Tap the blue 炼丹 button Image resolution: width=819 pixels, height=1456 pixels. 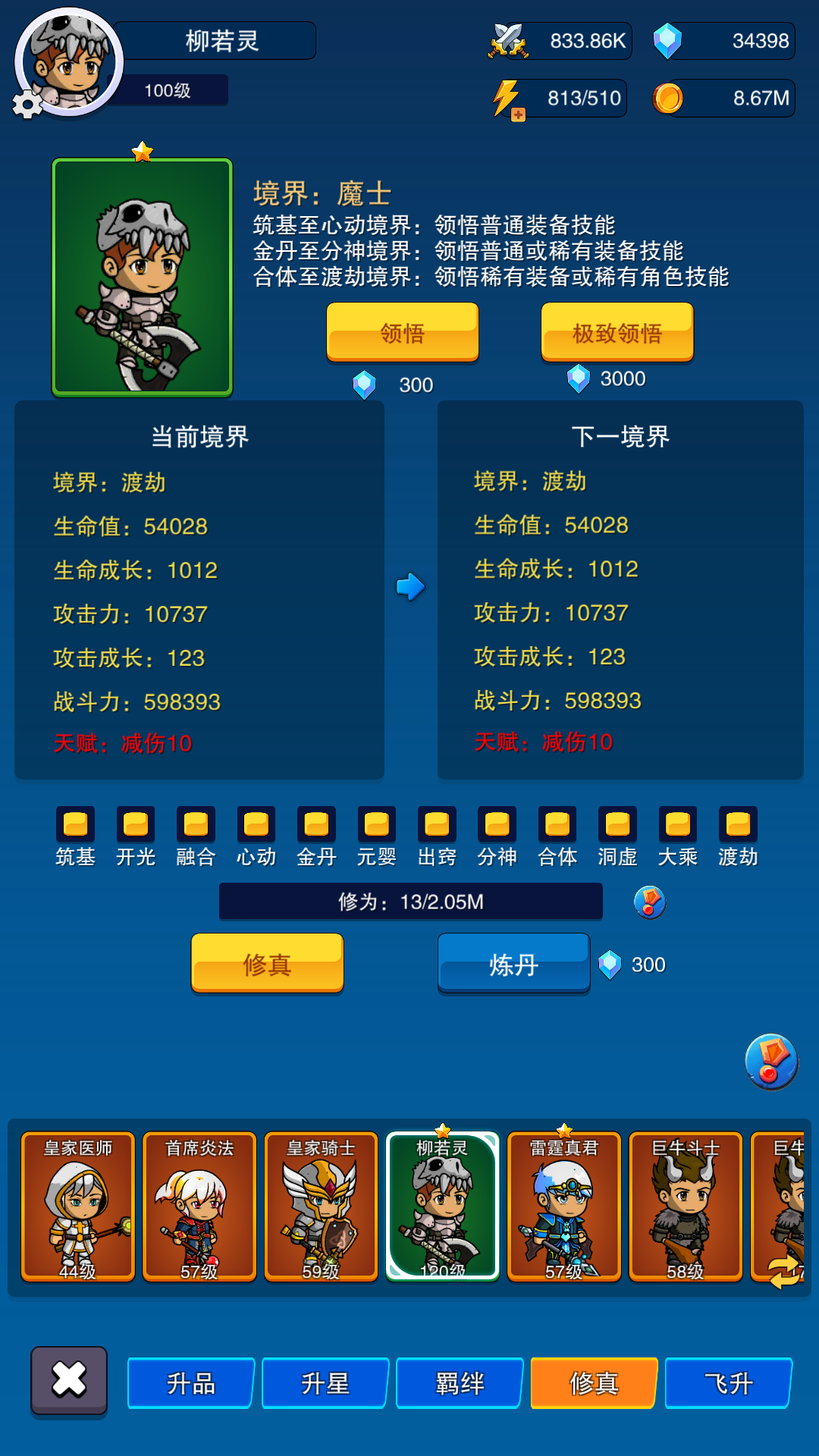point(513,963)
